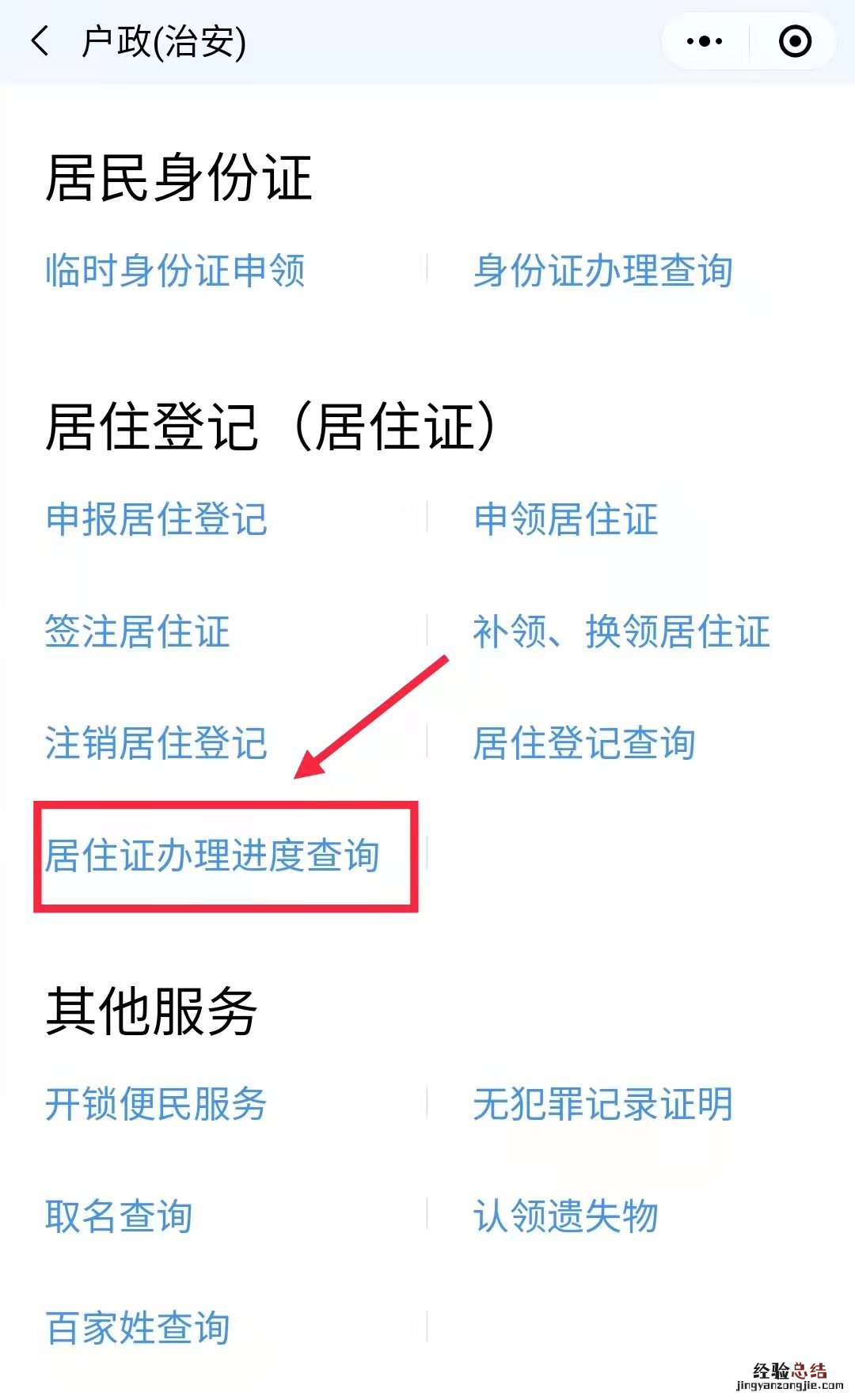Open 居住登记查询

pos(584,744)
